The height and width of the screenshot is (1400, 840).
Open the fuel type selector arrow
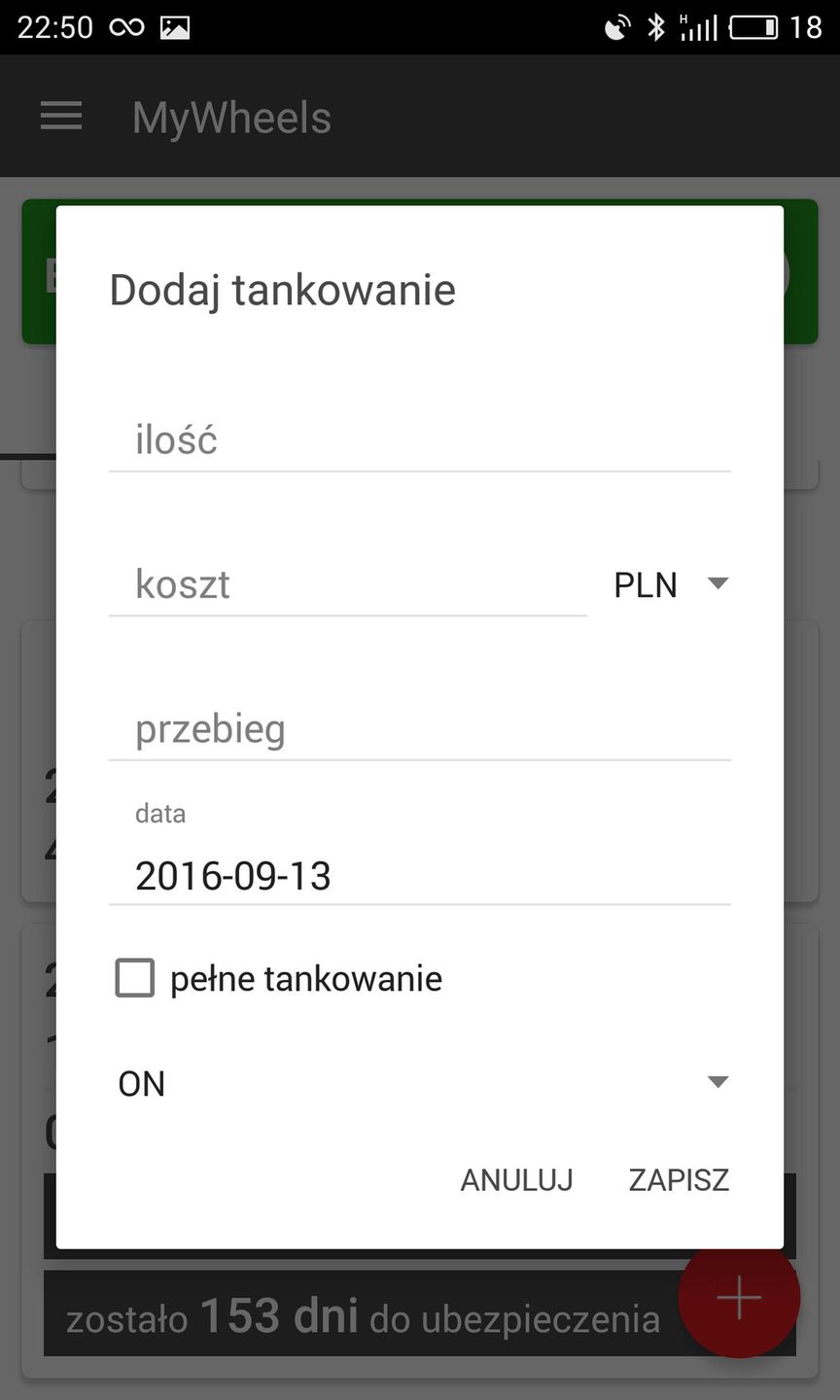(x=717, y=1081)
